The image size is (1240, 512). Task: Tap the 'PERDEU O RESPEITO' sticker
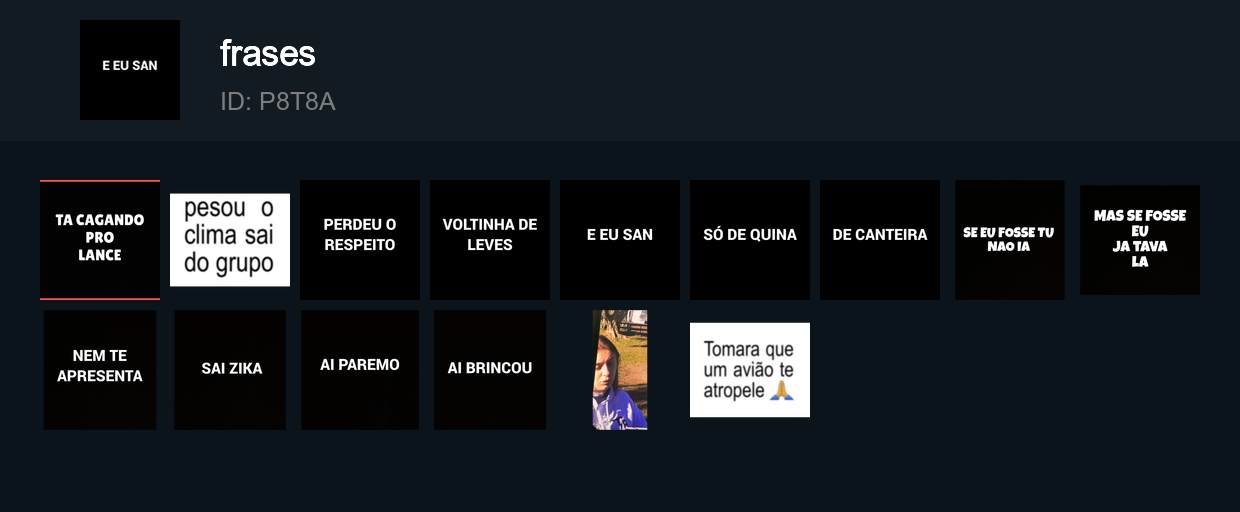click(360, 239)
